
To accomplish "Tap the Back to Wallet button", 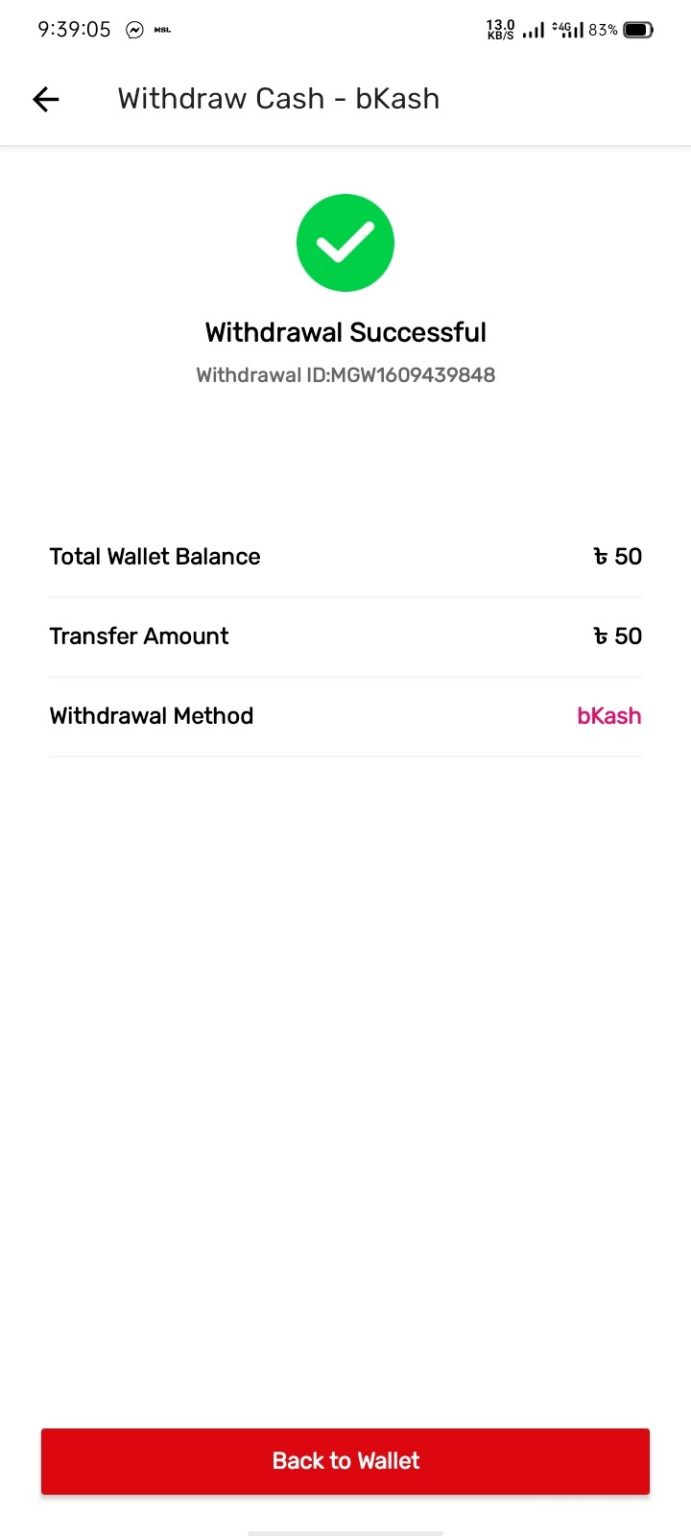I will [345, 1461].
